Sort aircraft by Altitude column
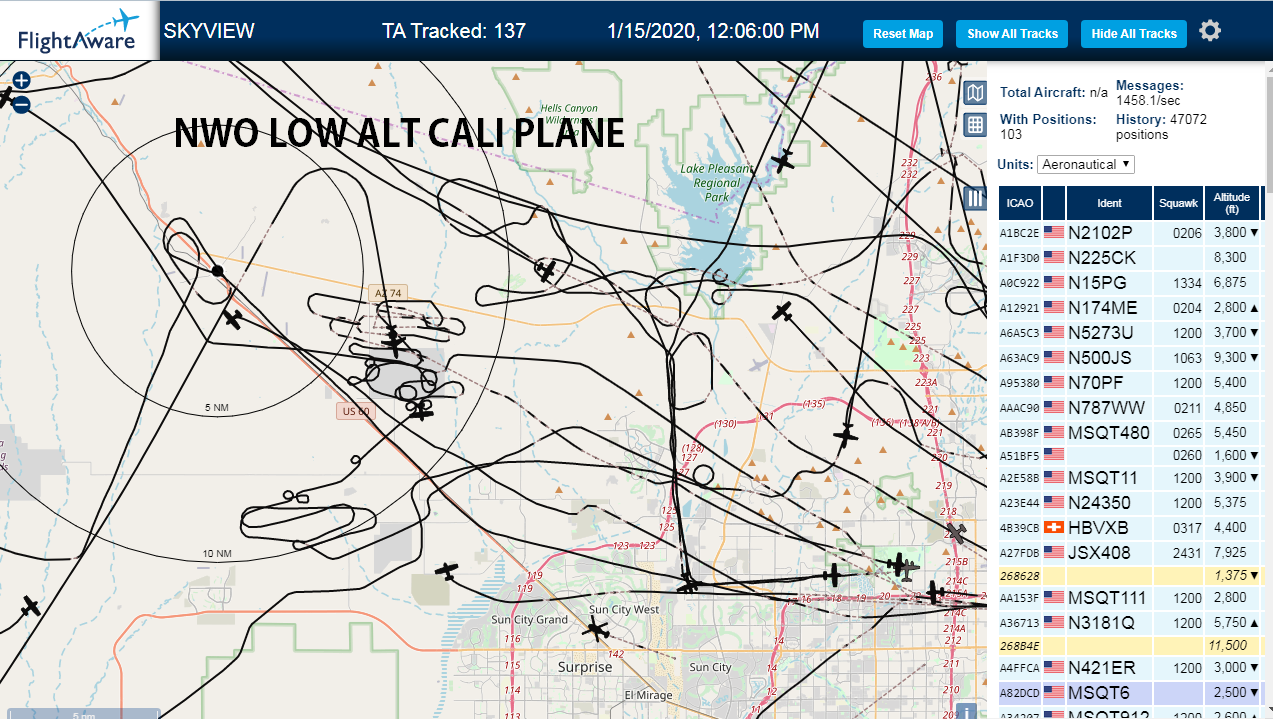Image resolution: width=1273 pixels, height=719 pixels. pyautogui.click(x=1232, y=203)
